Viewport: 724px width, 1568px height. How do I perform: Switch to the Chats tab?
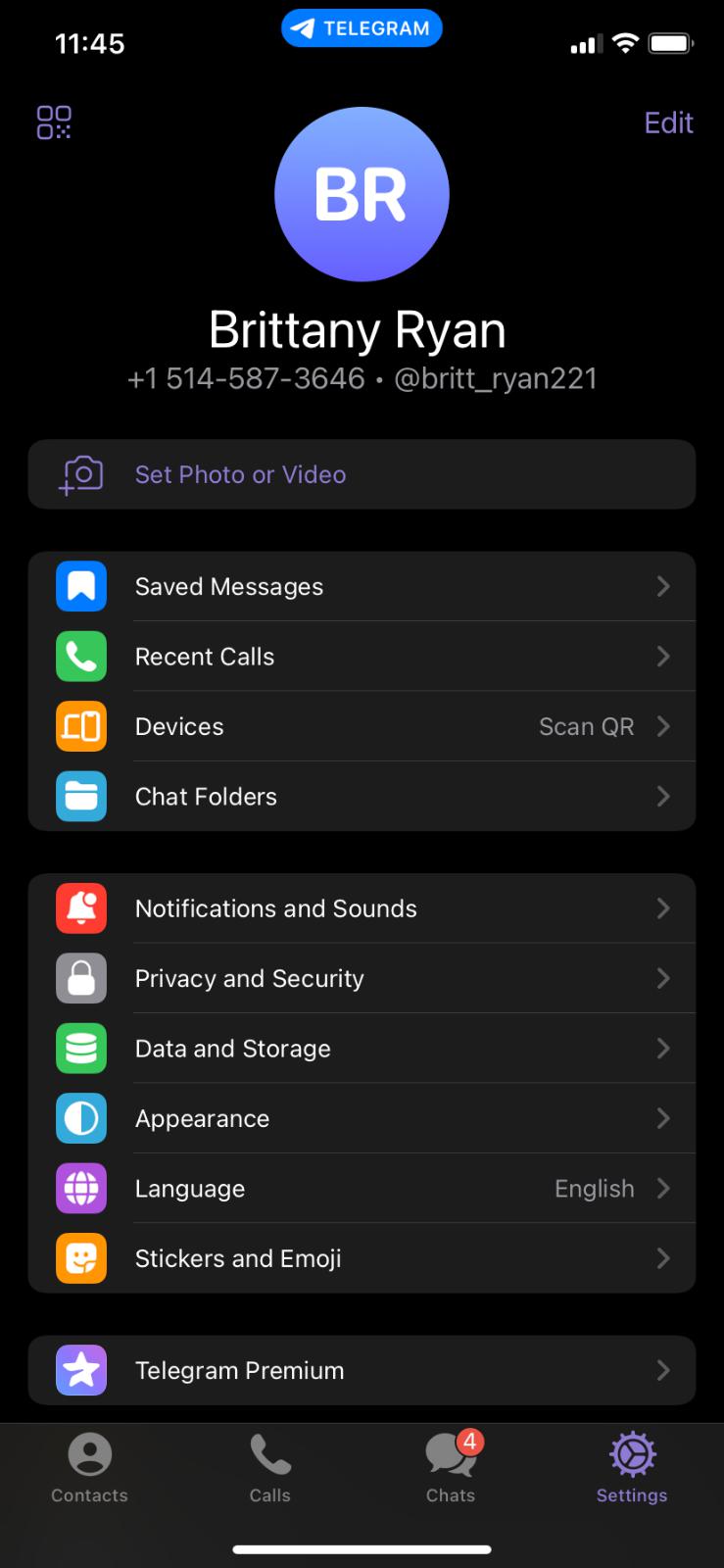pos(451,1467)
